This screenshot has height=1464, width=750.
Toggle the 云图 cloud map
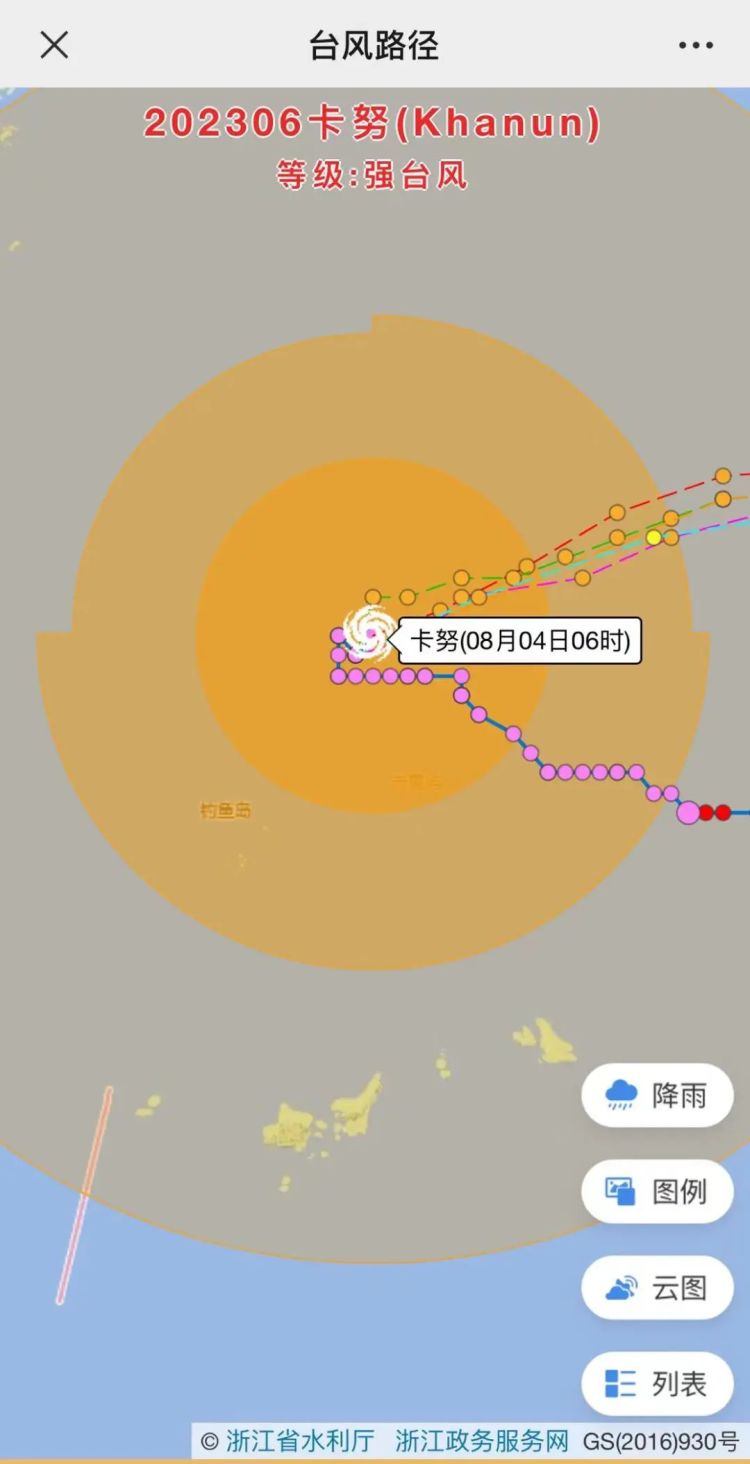pos(658,1287)
